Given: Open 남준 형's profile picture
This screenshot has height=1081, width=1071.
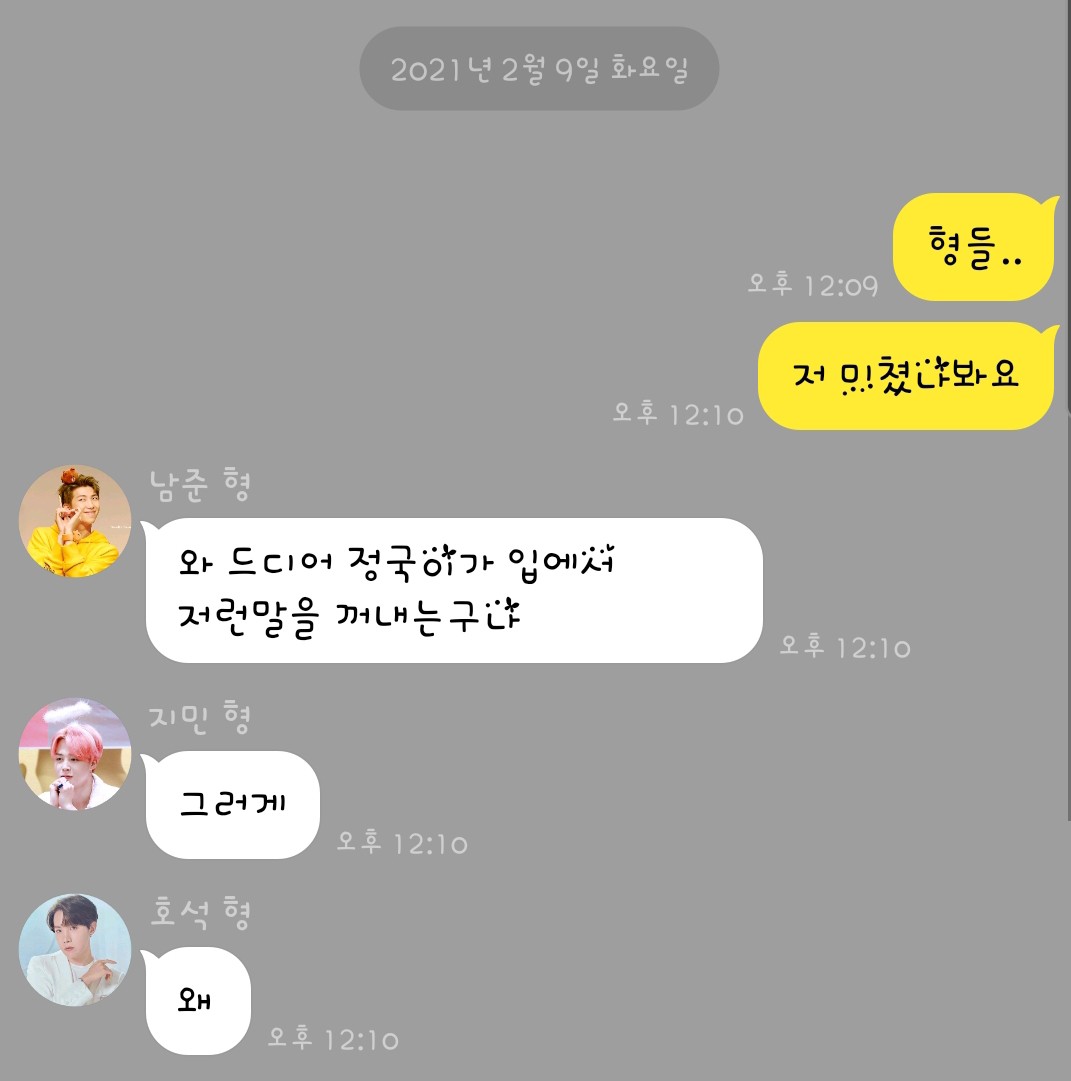Looking at the screenshot, I should click(75, 520).
